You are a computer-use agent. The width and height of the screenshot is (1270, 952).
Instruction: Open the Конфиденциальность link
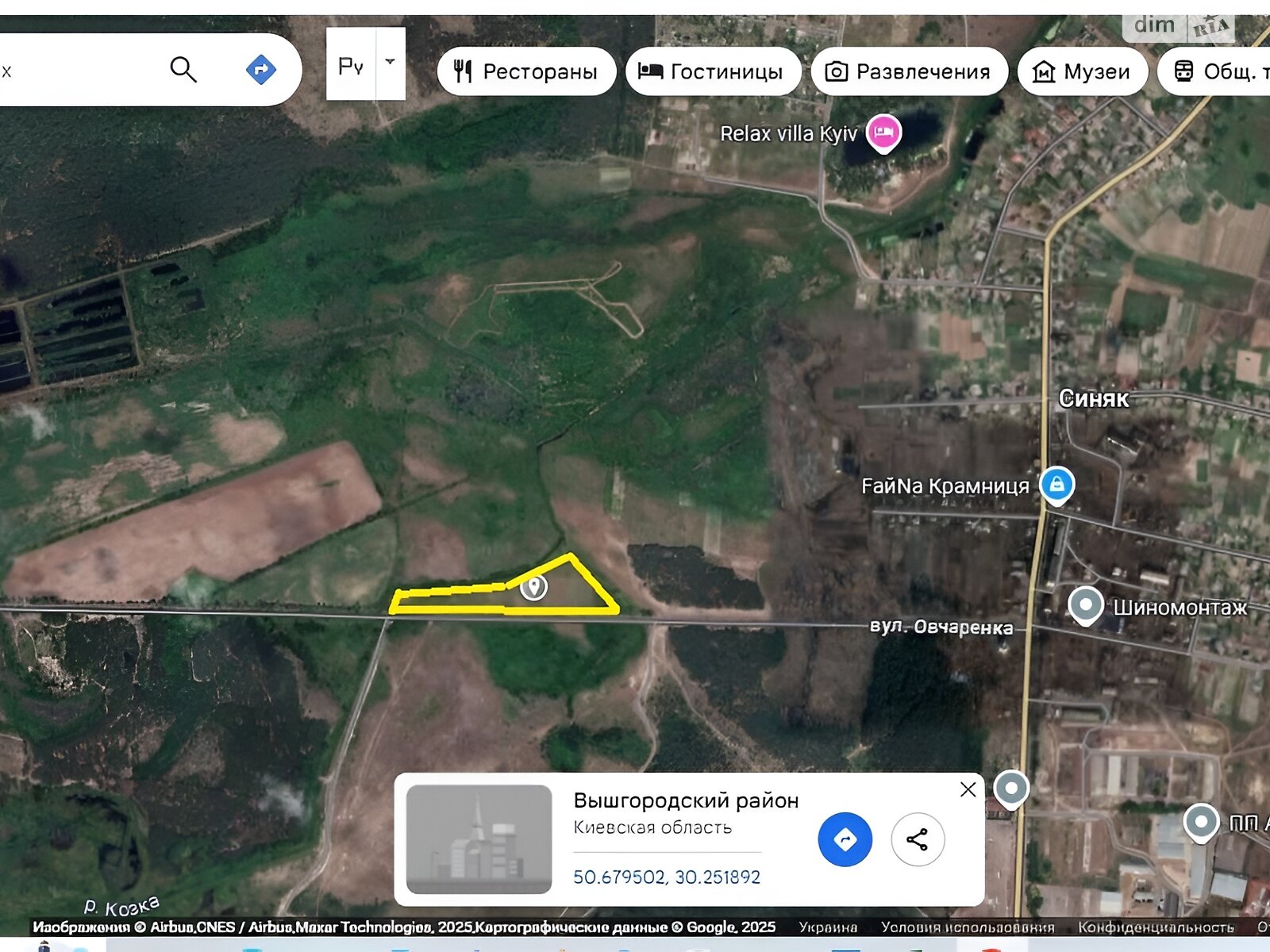[1155, 927]
